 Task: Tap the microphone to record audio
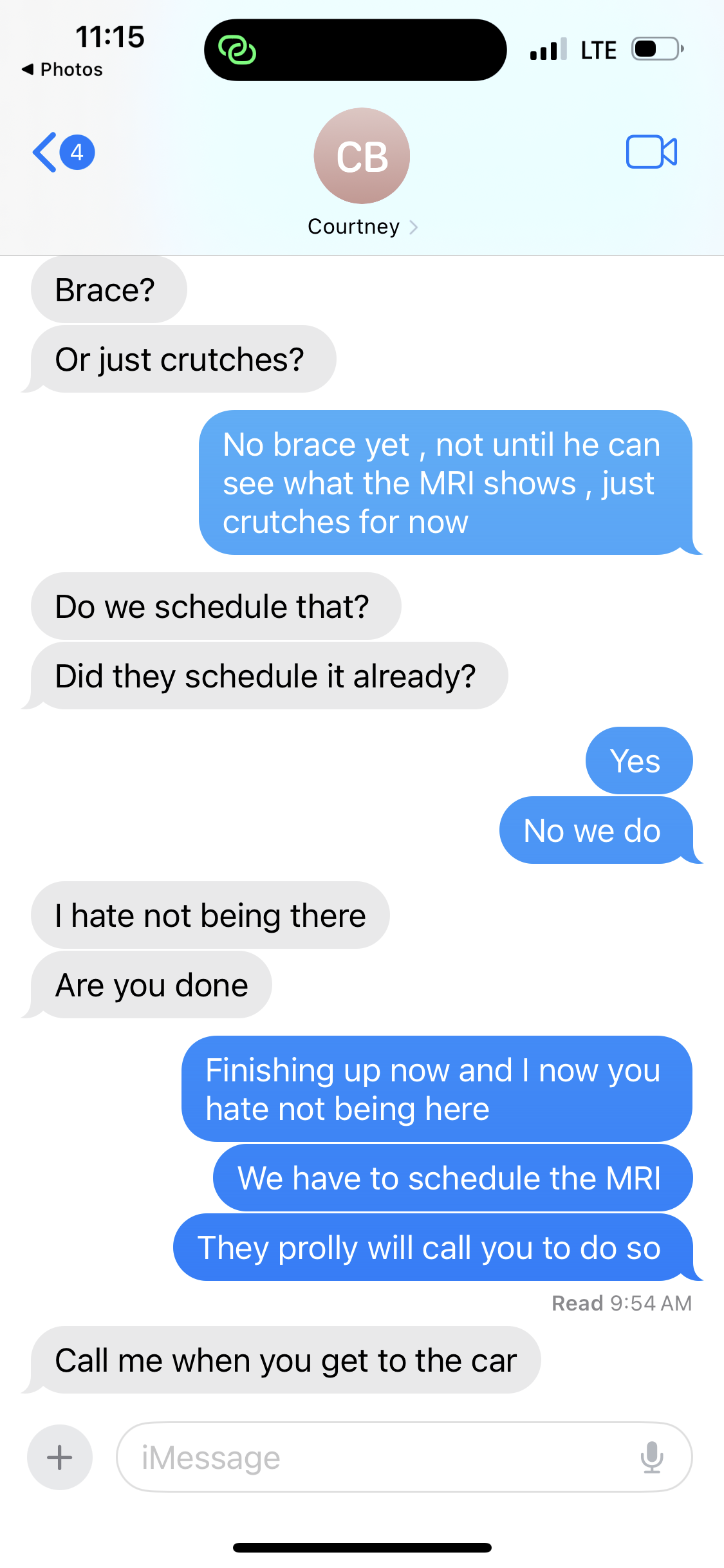pos(651,1457)
